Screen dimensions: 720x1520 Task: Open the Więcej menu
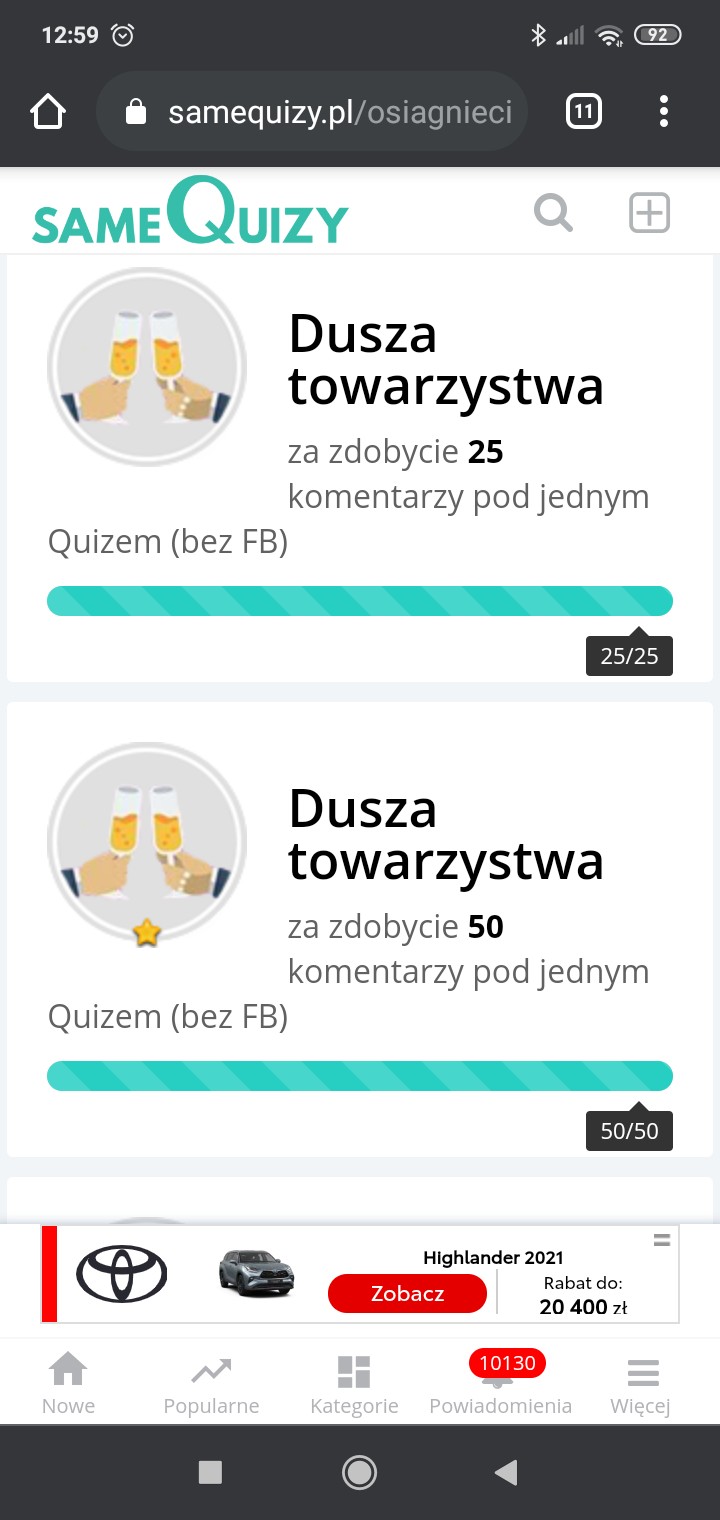(641, 1383)
